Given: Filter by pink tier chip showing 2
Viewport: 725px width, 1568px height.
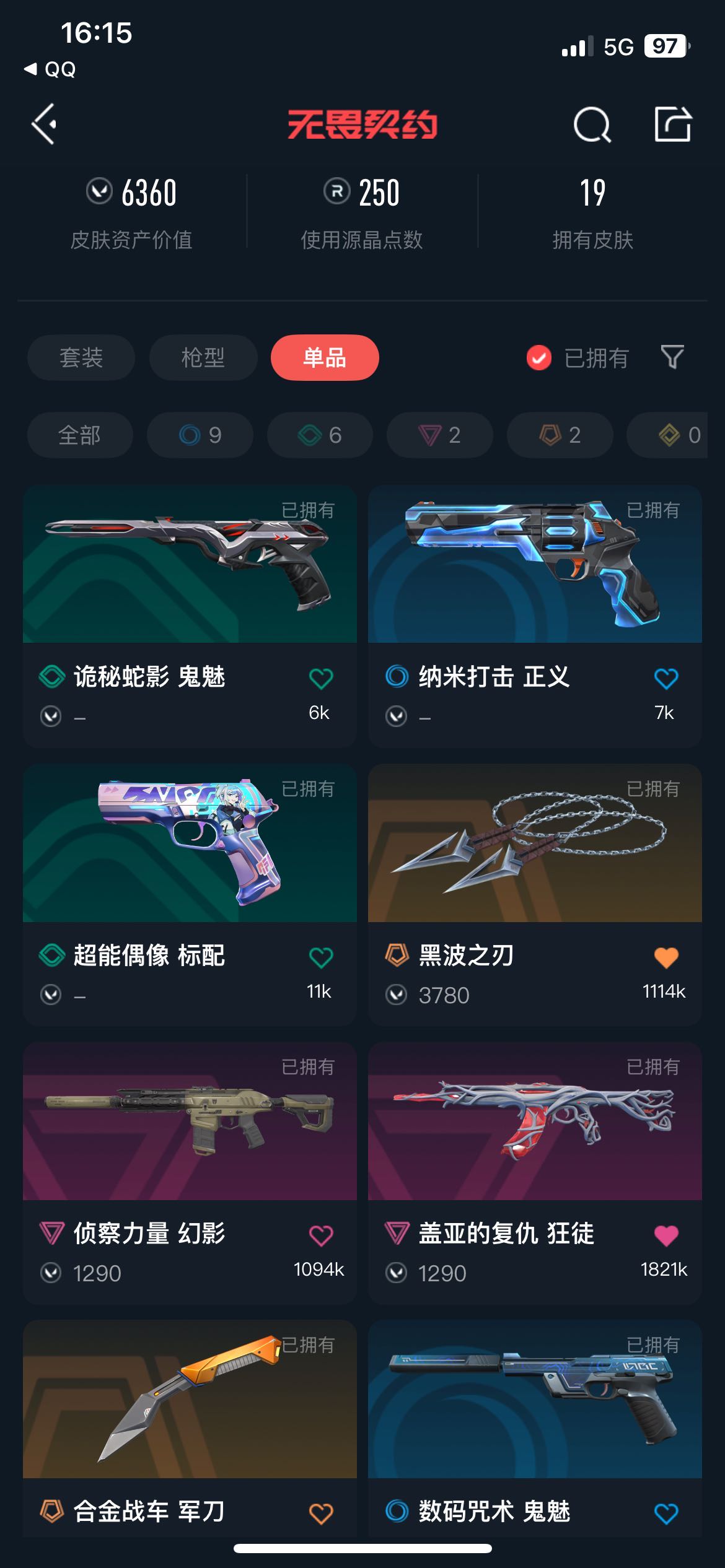Looking at the screenshot, I should coord(440,435).
